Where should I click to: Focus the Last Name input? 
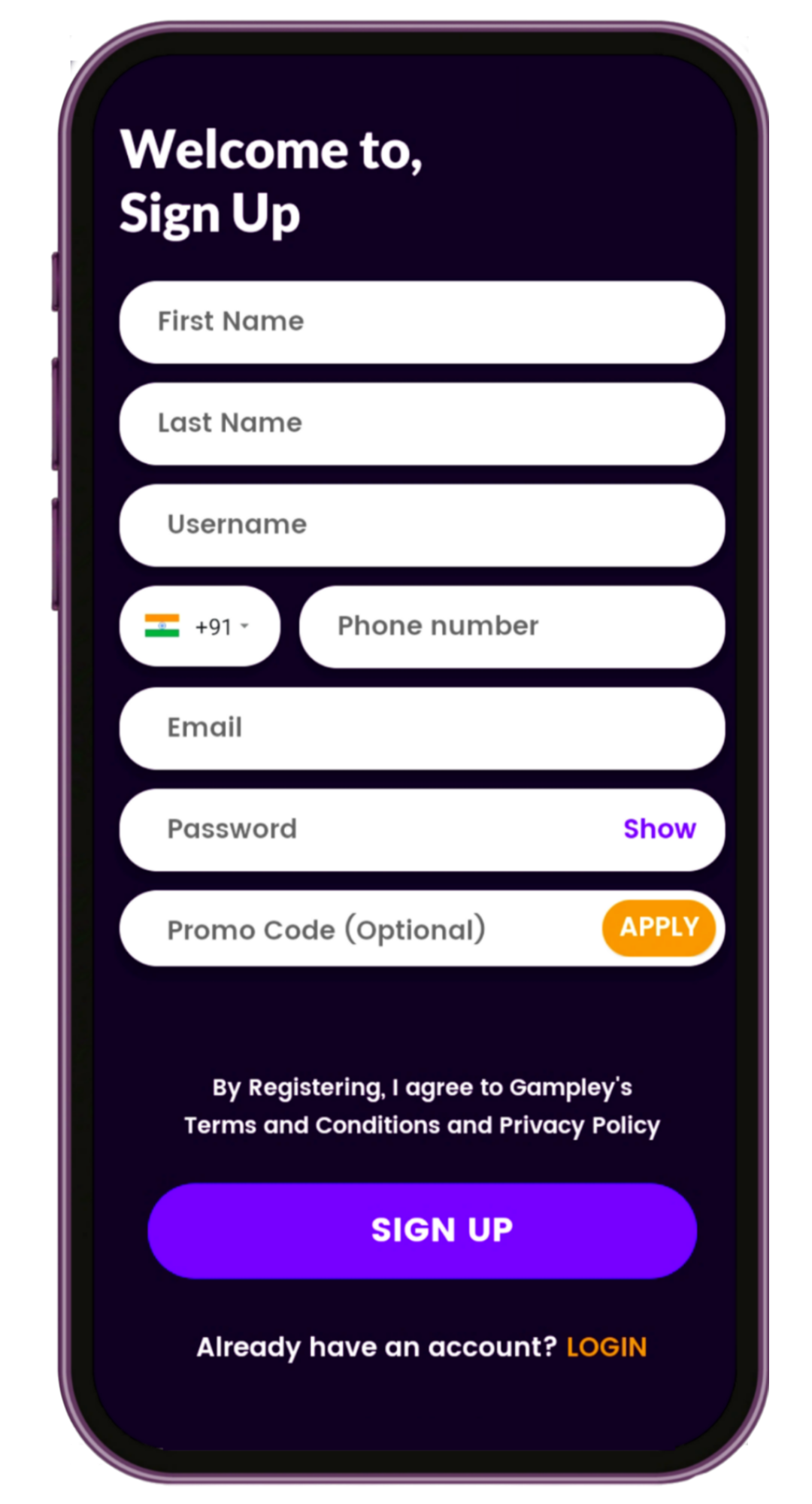(421, 423)
